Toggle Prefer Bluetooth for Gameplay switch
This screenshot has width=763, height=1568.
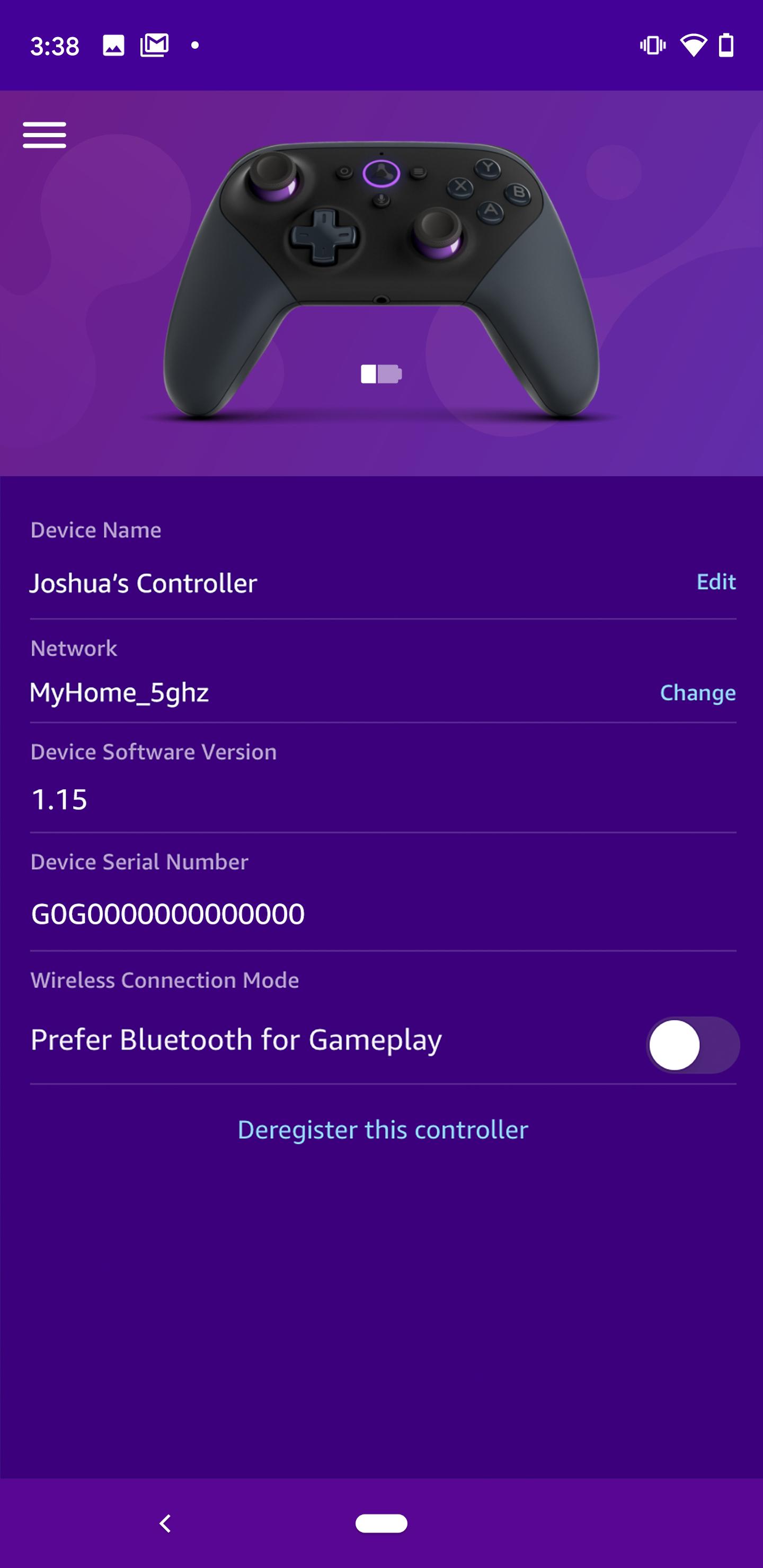pos(693,1045)
